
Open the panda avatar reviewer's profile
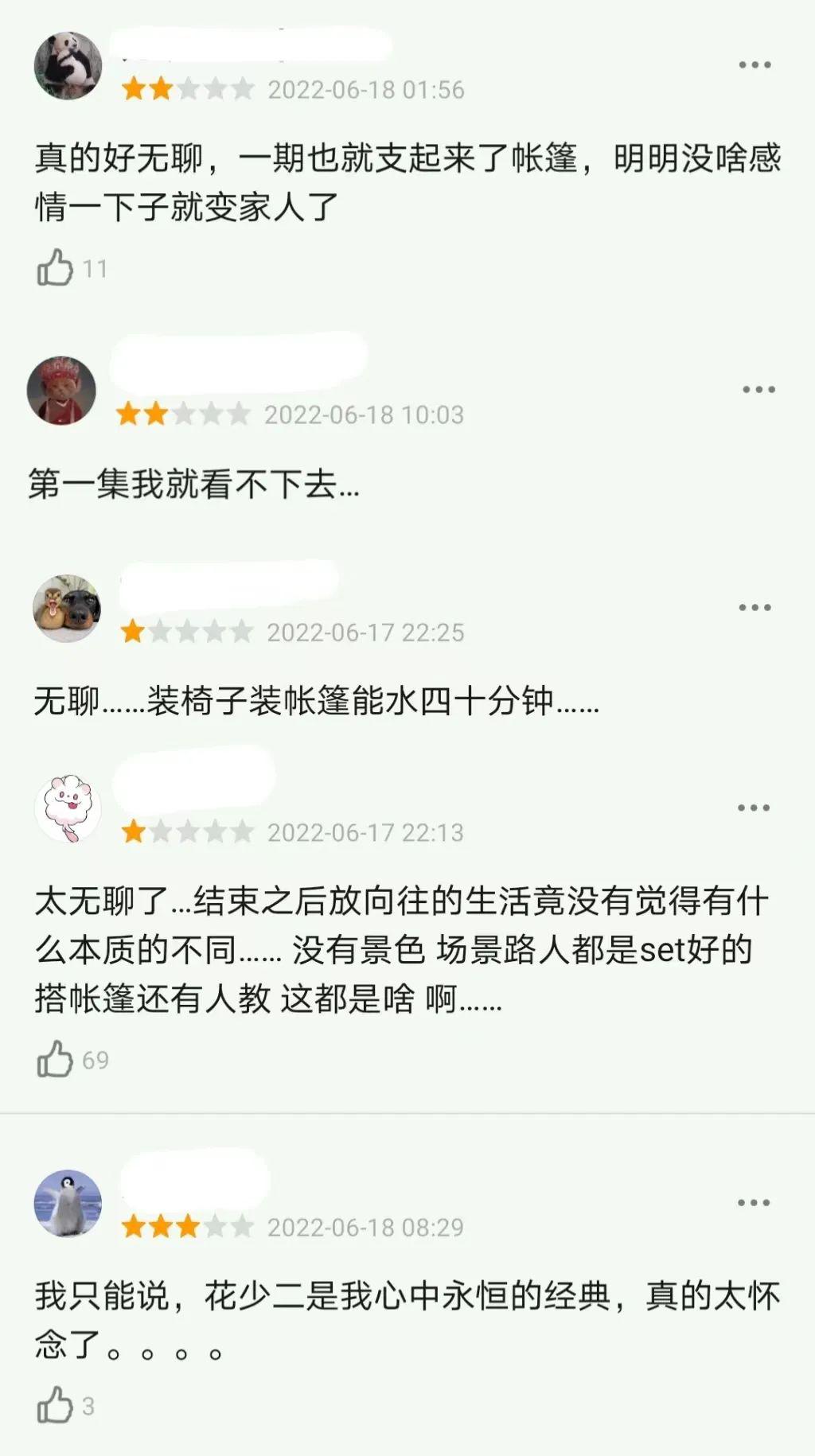(x=68, y=66)
